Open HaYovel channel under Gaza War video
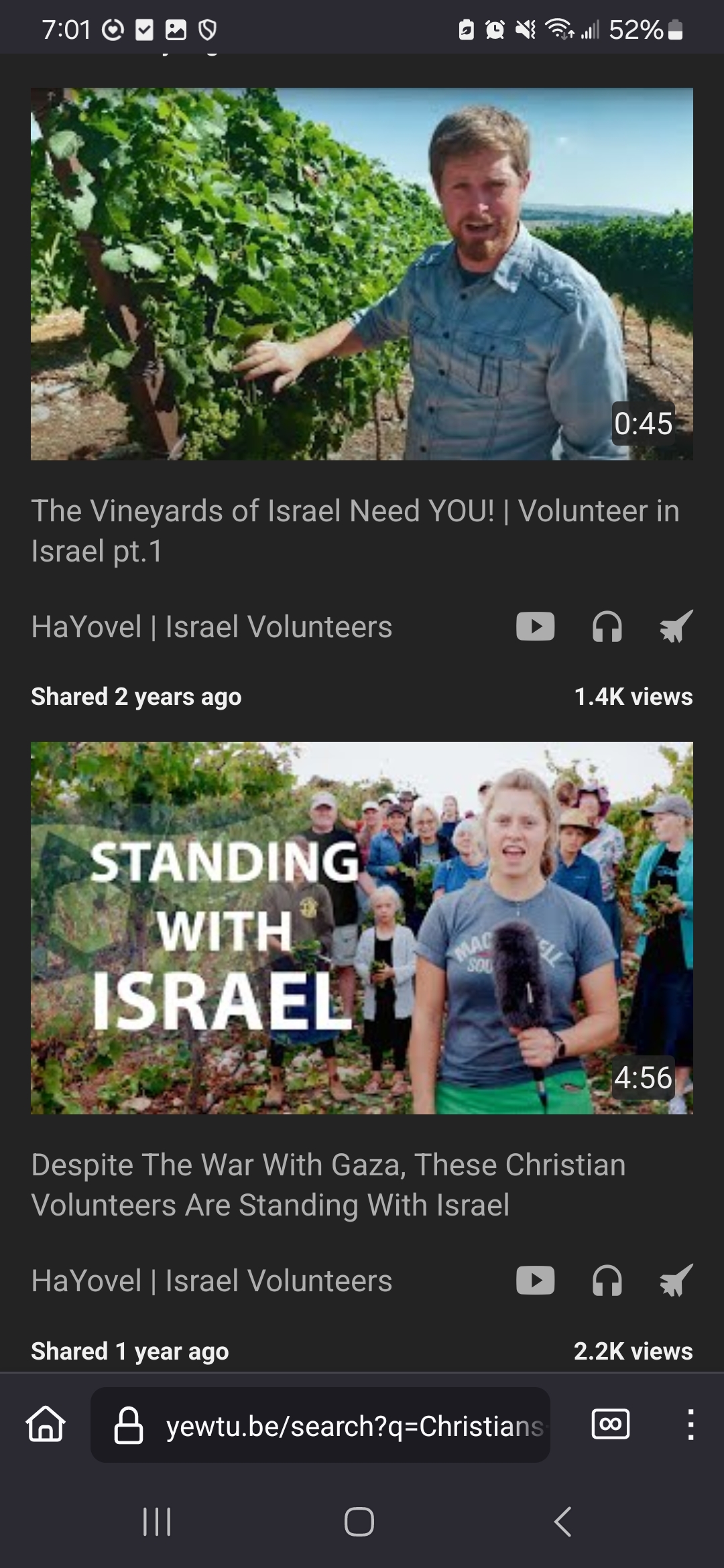Image resolution: width=724 pixels, height=1568 pixels. [211, 1281]
